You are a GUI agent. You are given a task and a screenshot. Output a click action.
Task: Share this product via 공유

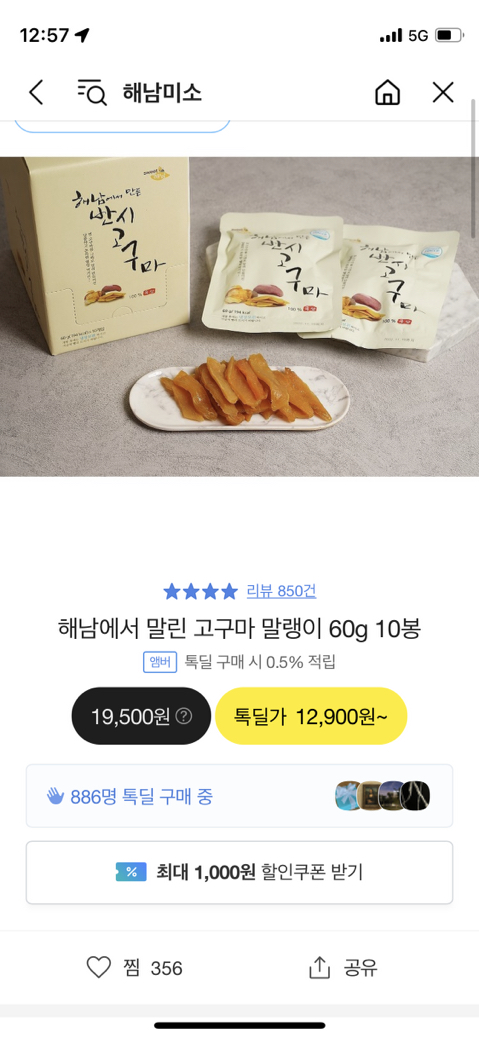[343, 967]
